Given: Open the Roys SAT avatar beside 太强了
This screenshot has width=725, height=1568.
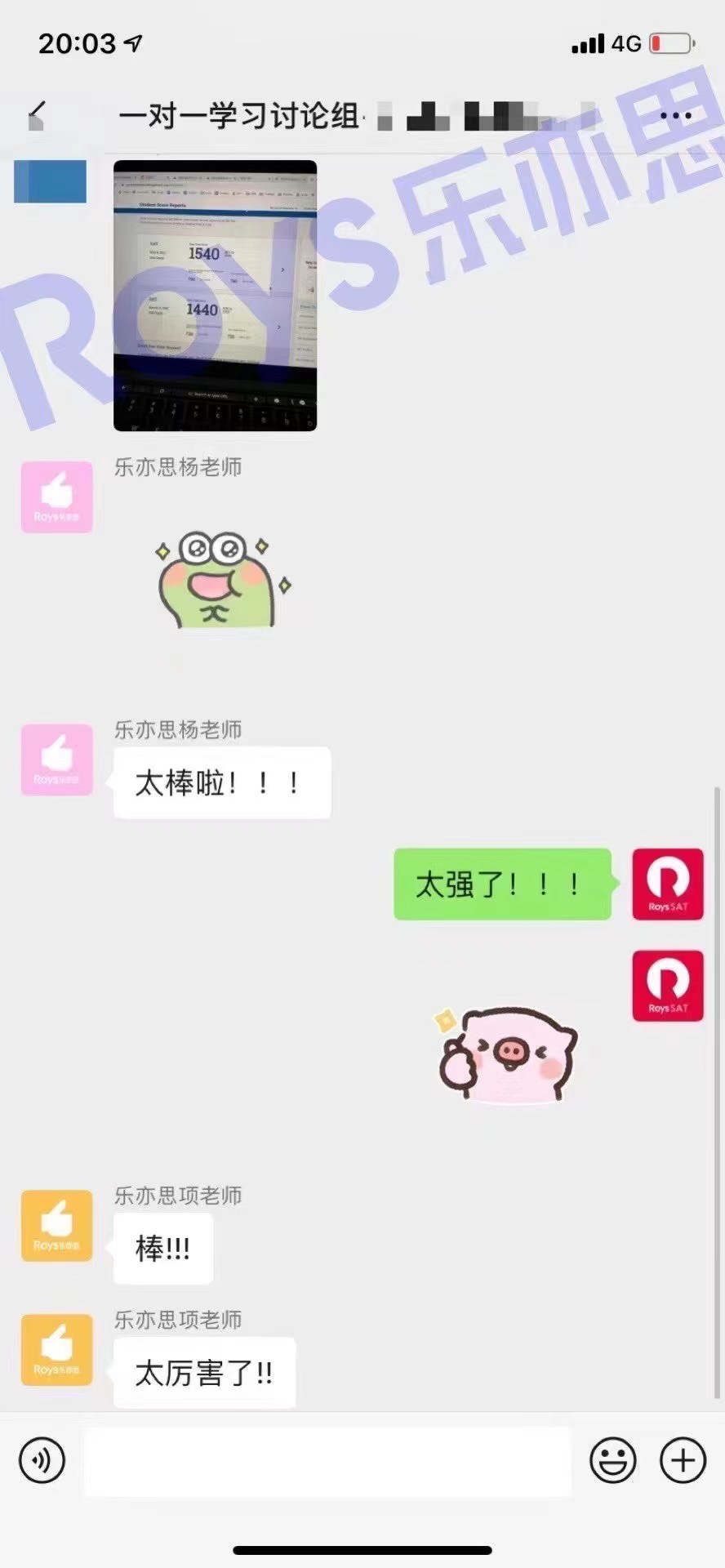Looking at the screenshot, I should click(667, 884).
